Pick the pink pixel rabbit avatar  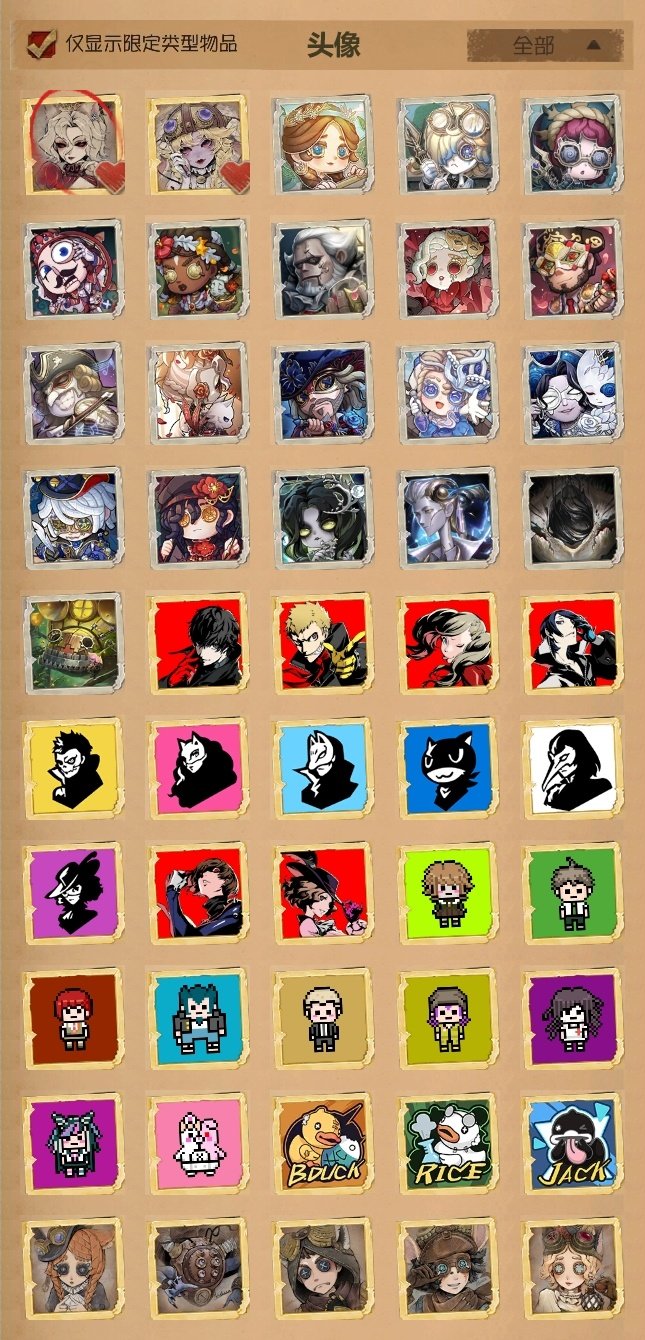196,1143
